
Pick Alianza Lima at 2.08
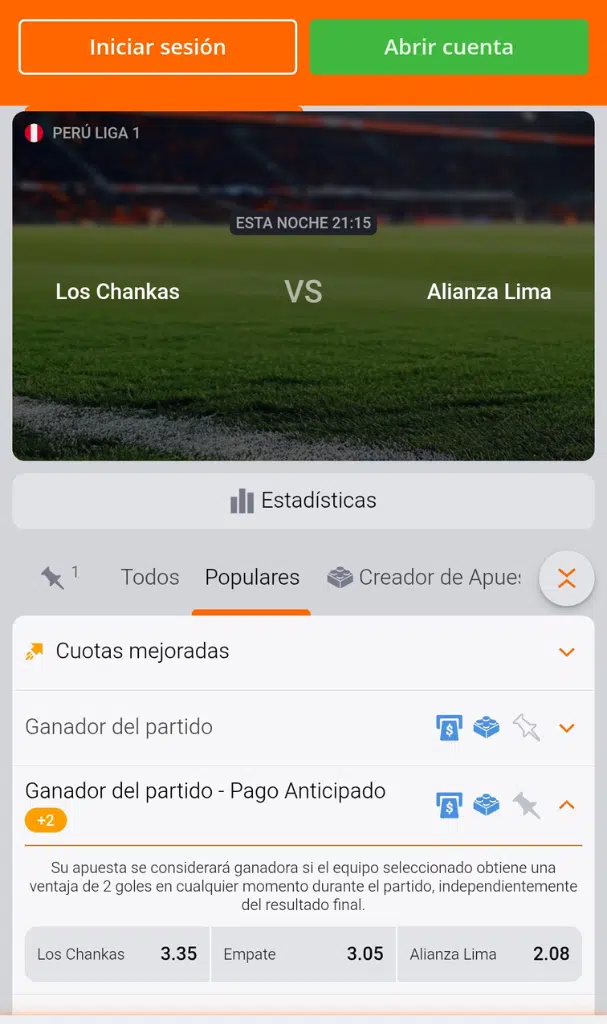[x=489, y=954]
